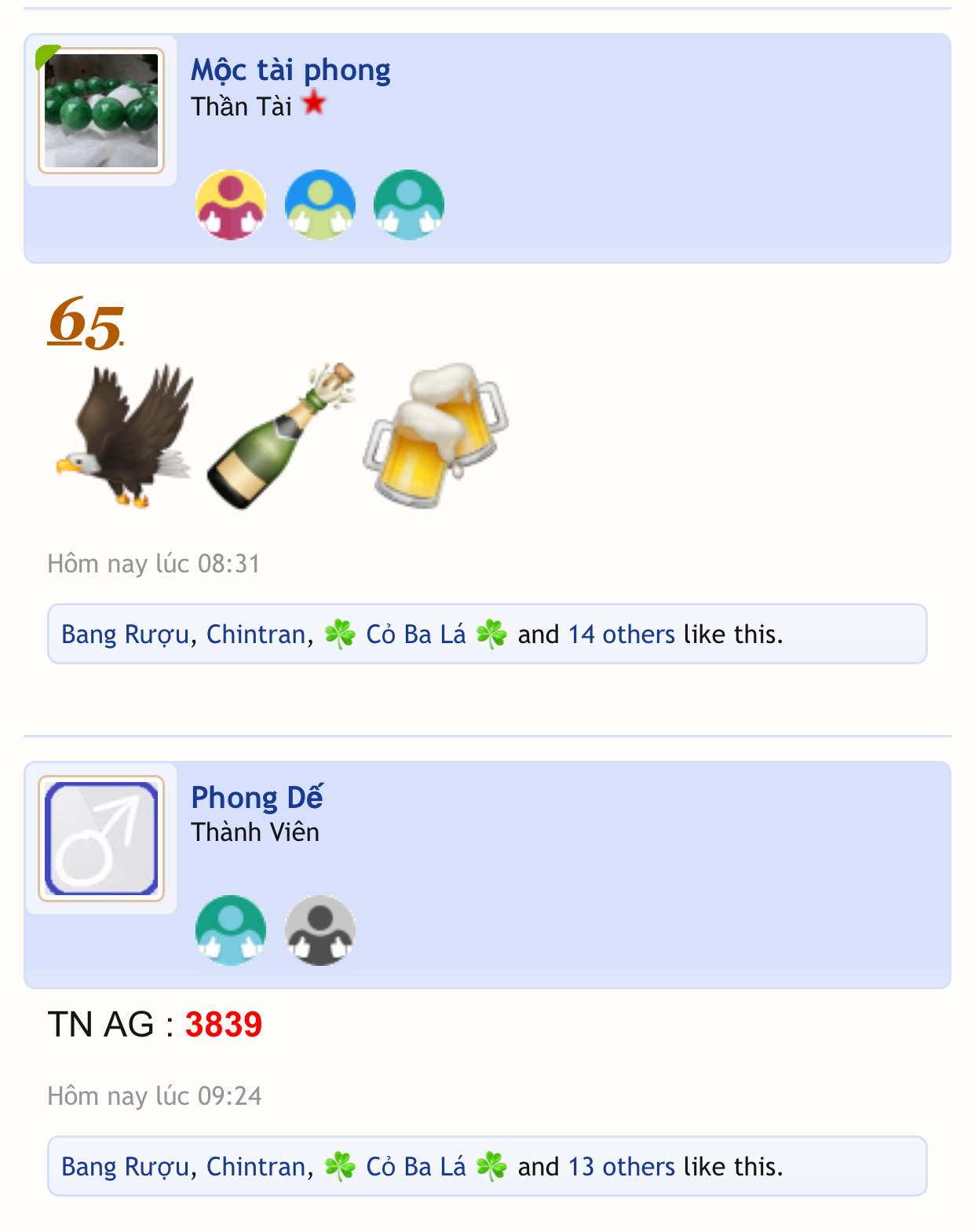
Task: Tap the teal badge under Phong Dế
Action: 231,930
